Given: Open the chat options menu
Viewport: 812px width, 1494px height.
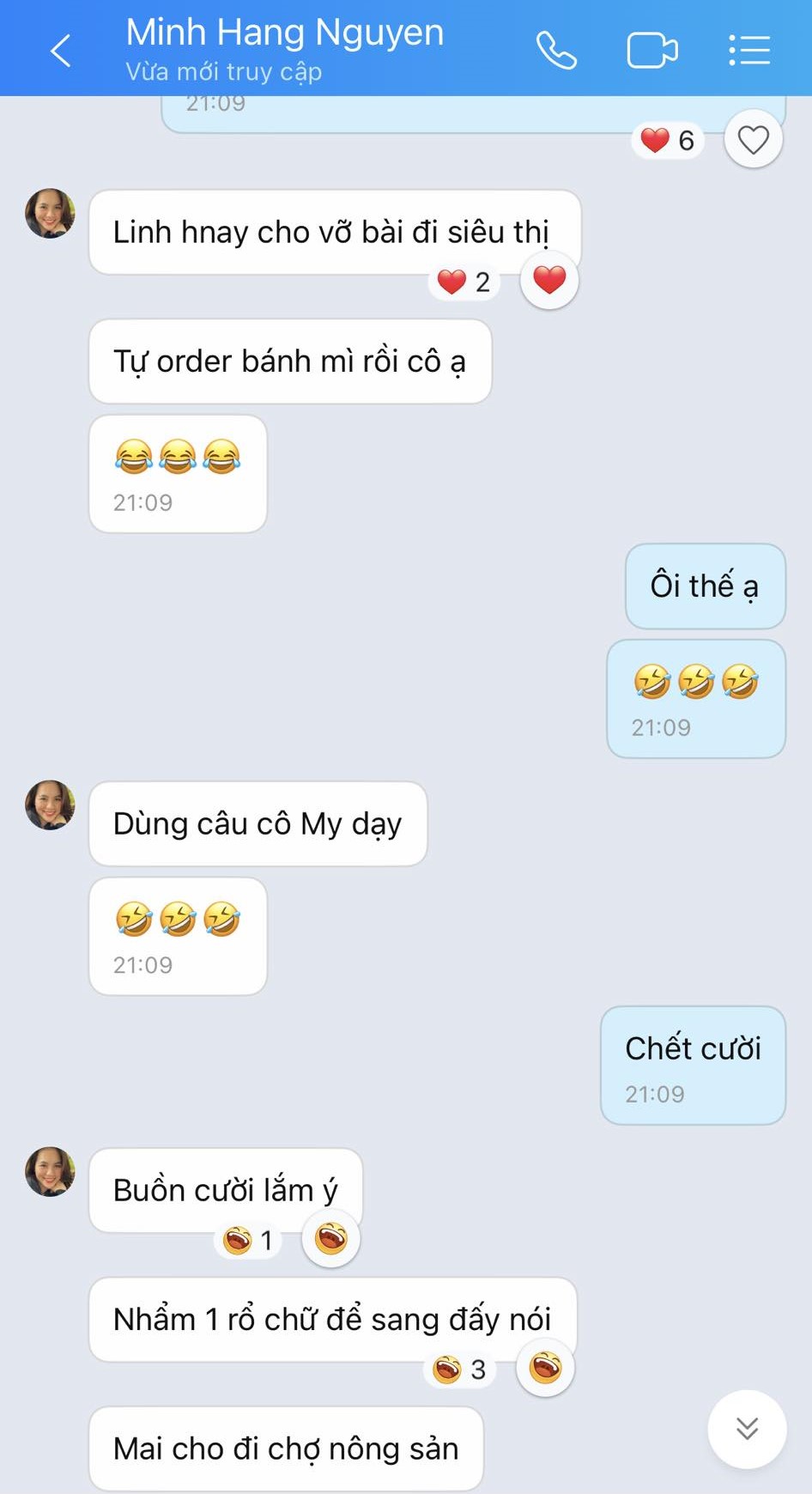Looking at the screenshot, I should [x=748, y=51].
